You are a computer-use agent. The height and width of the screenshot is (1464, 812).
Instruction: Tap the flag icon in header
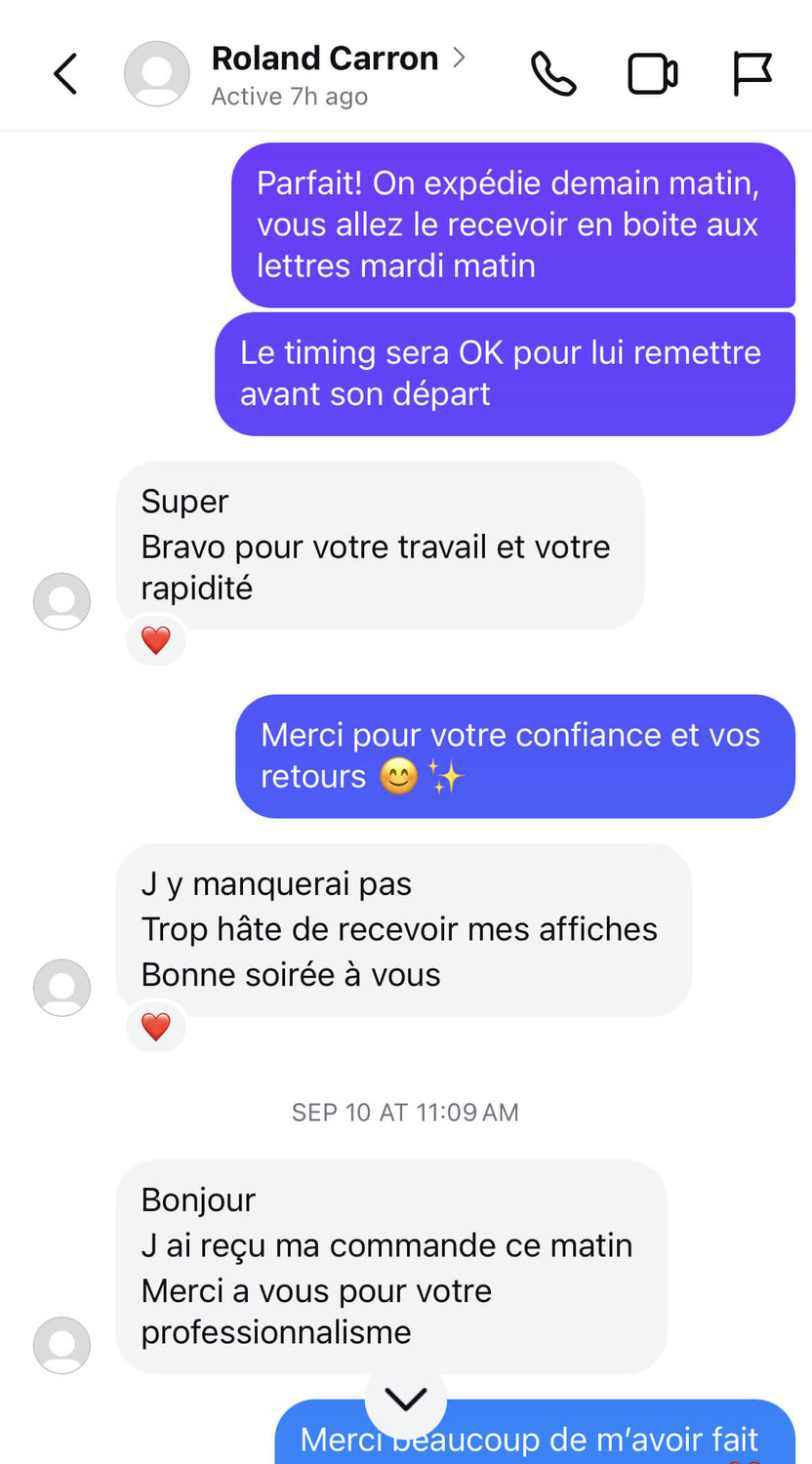751,74
